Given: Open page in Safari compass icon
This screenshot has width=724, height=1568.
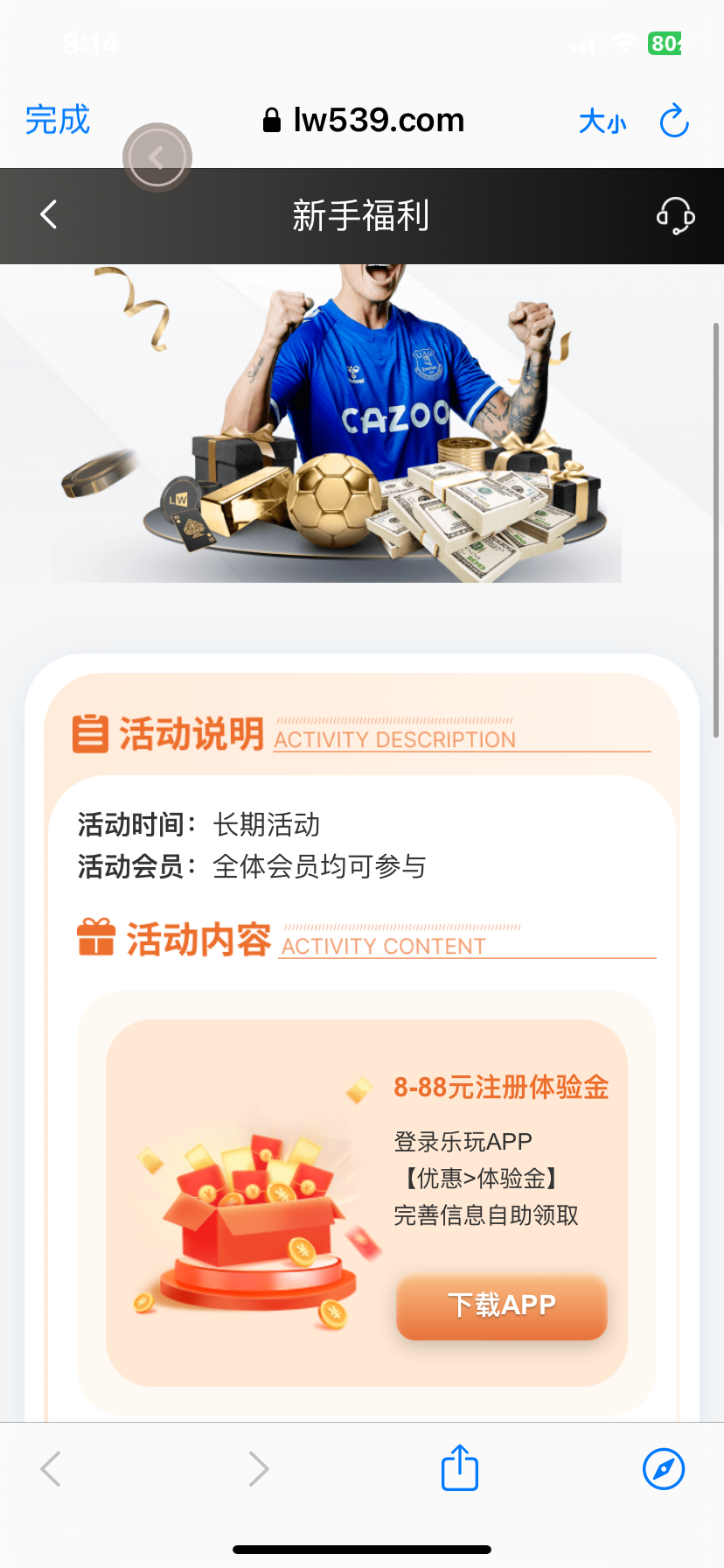Looking at the screenshot, I should pos(664,1468).
